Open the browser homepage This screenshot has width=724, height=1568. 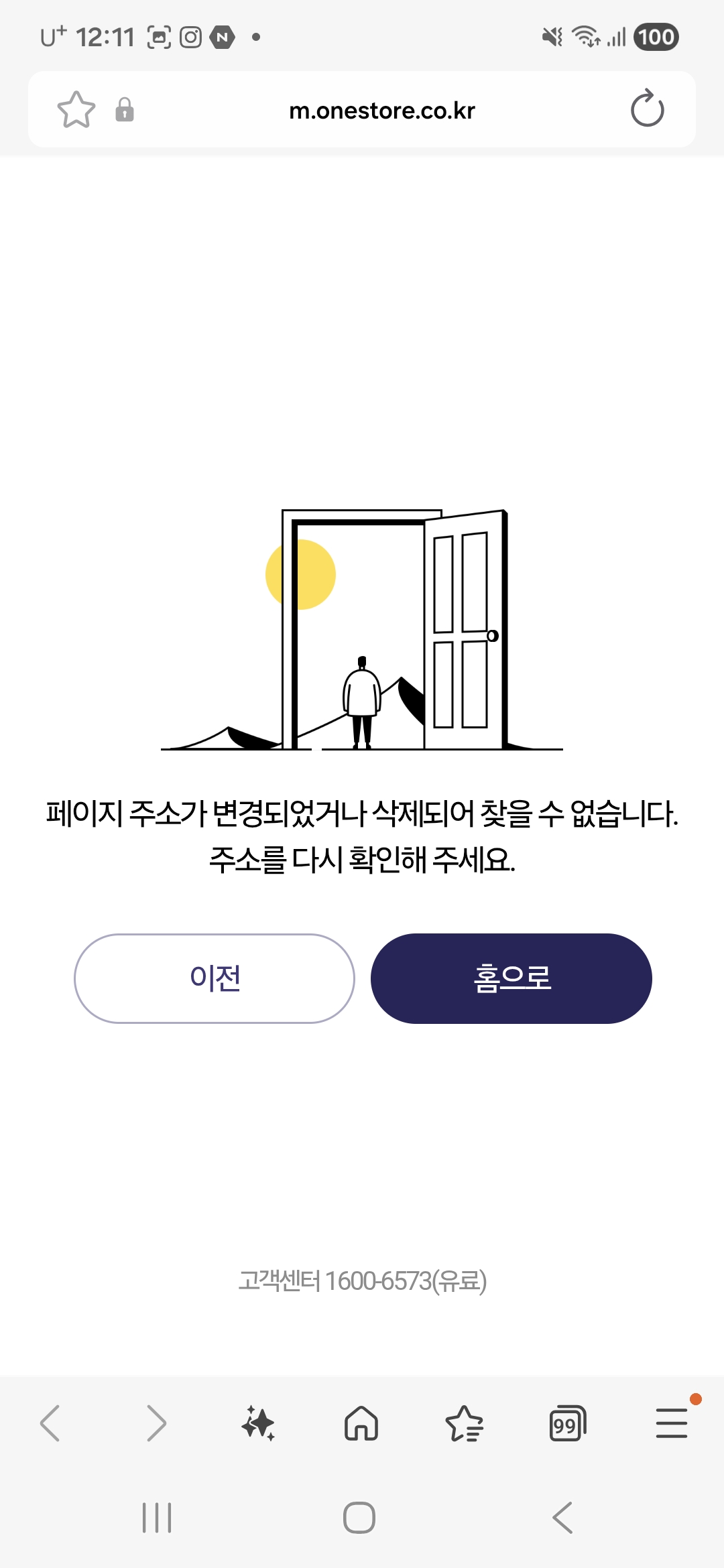(x=361, y=1423)
